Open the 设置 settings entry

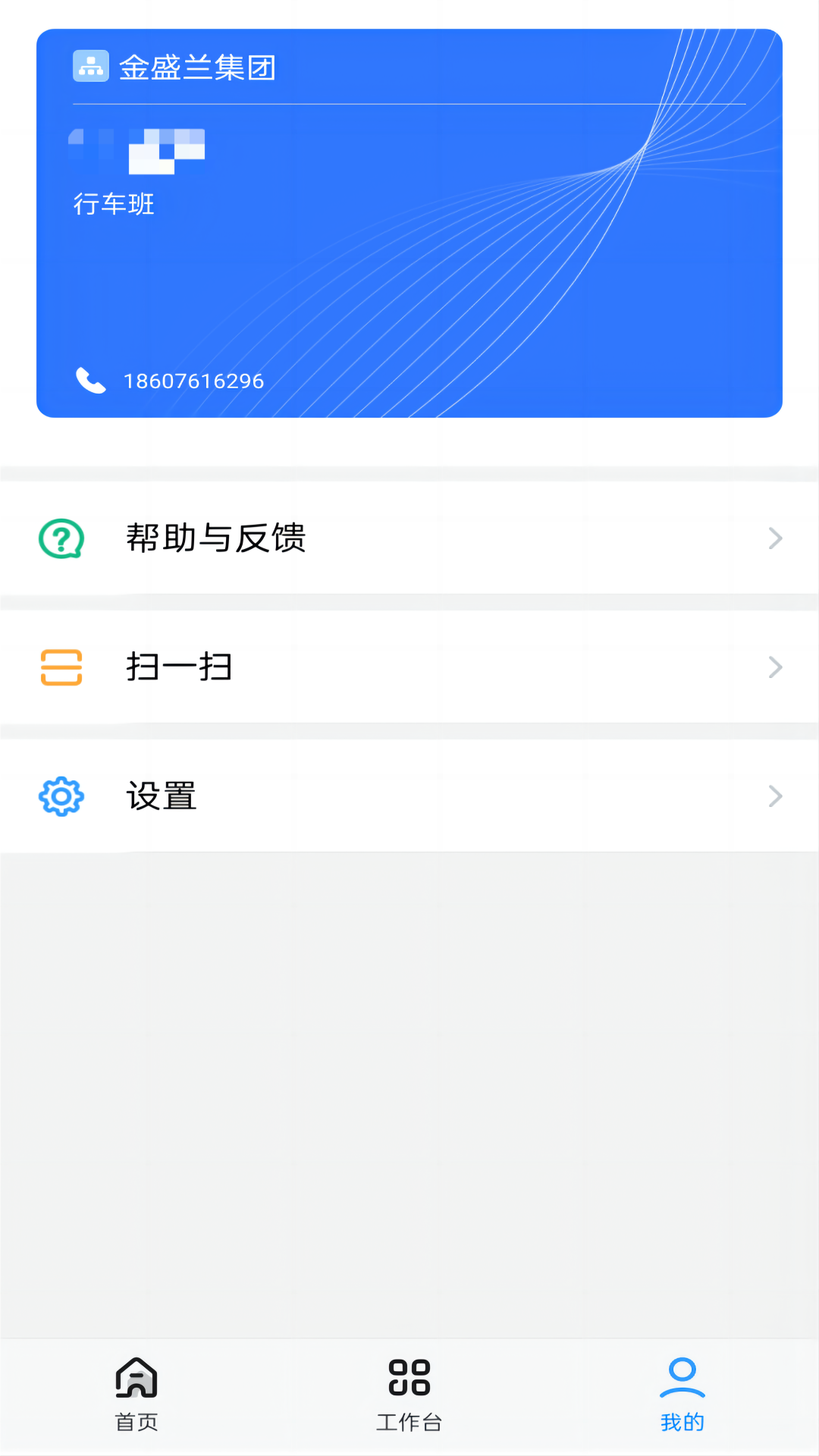162,796
